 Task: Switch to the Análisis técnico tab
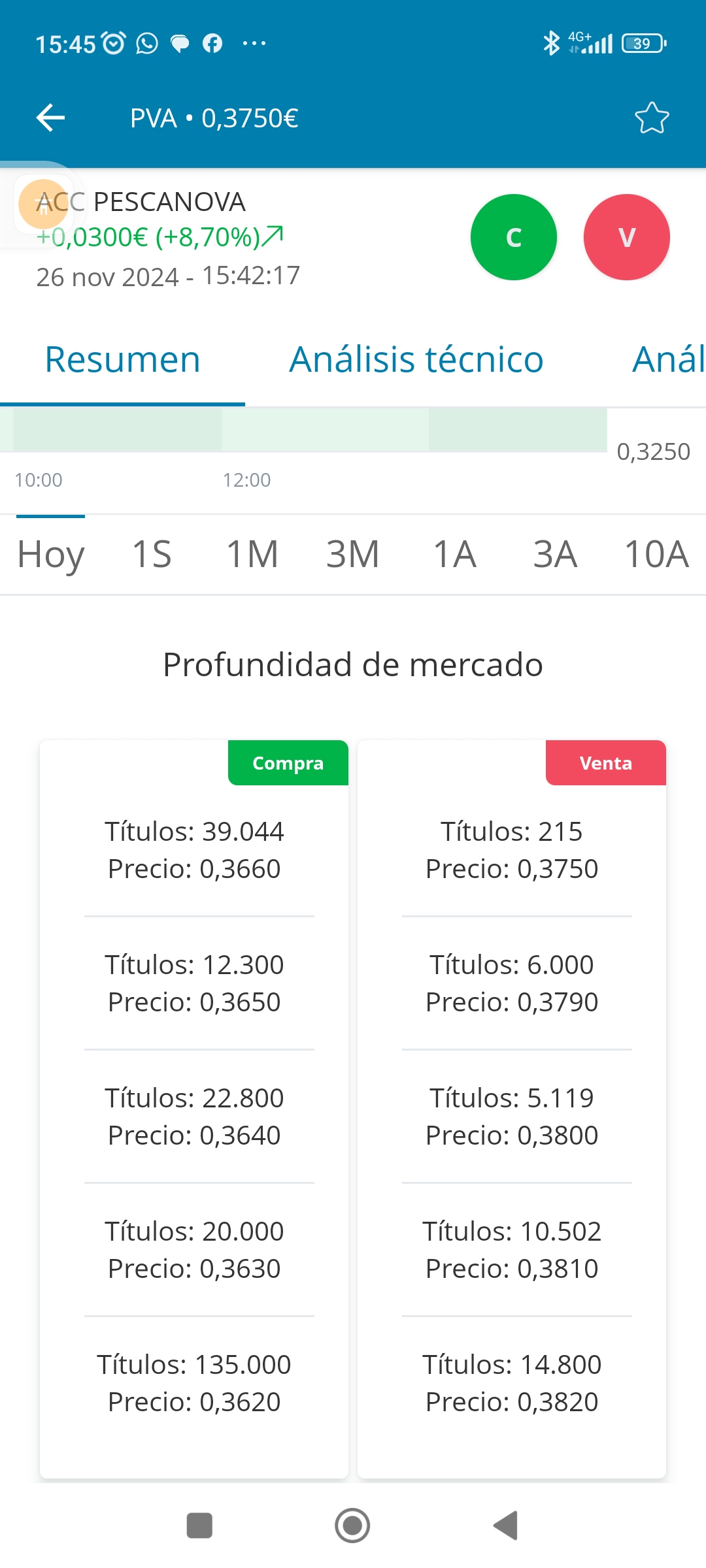coord(416,359)
